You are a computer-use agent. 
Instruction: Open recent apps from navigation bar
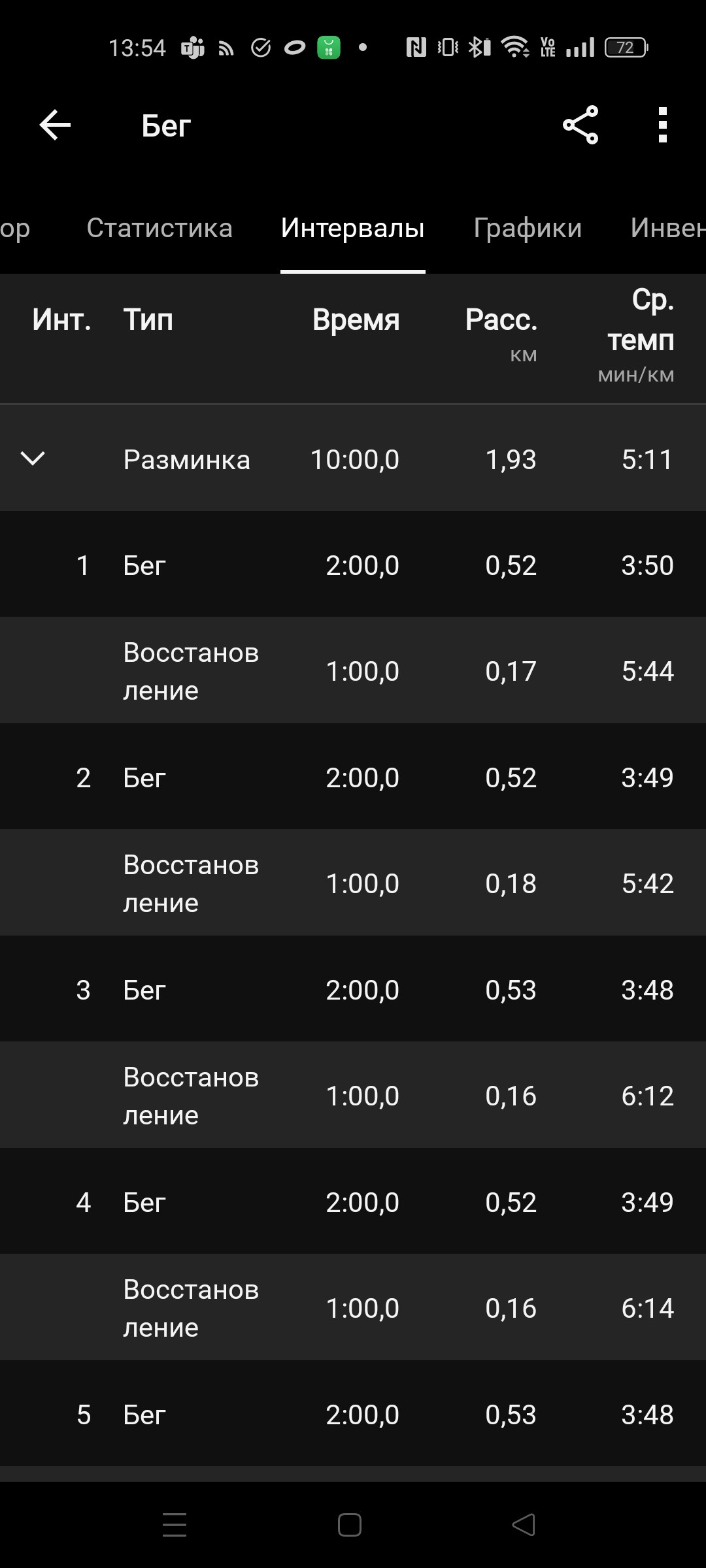pos(175,1526)
